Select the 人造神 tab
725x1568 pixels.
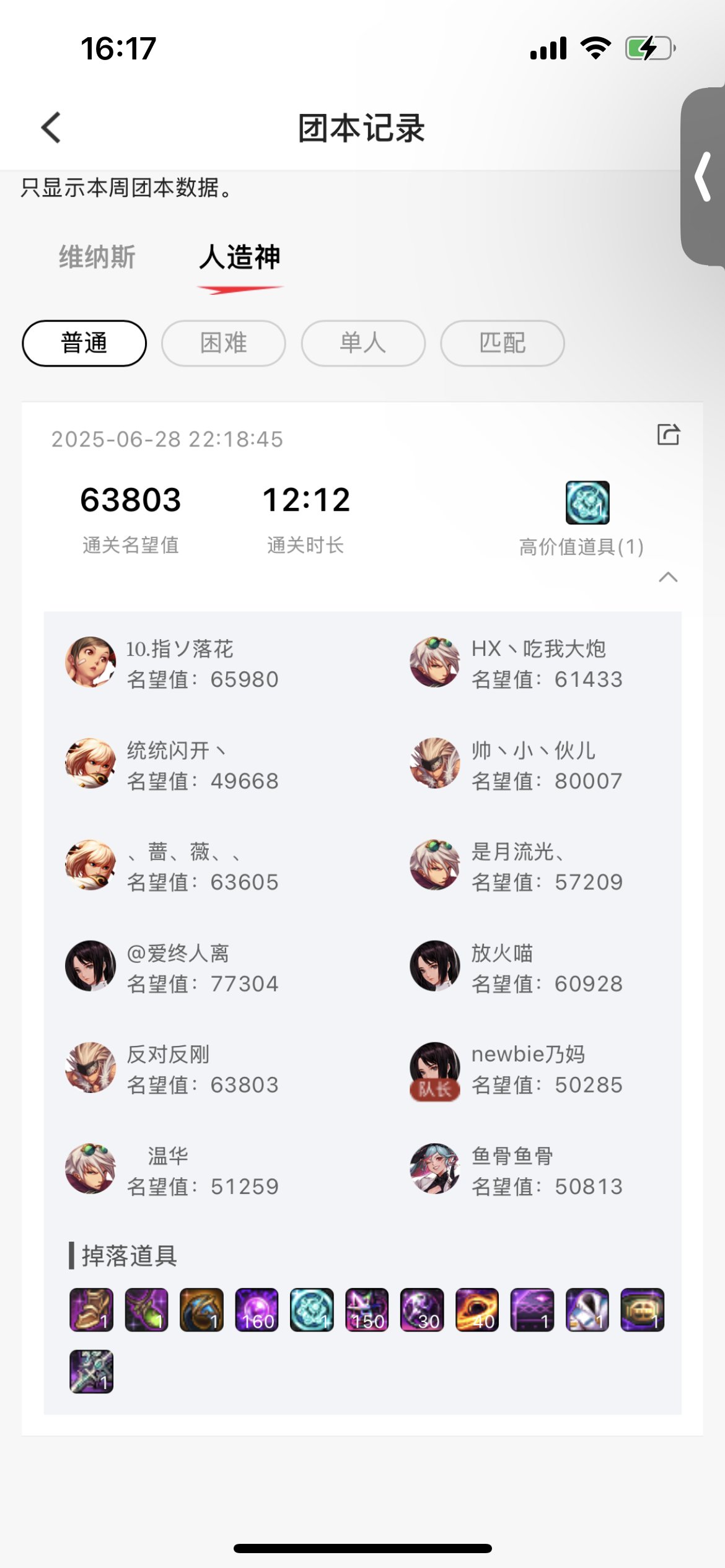[x=240, y=257]
